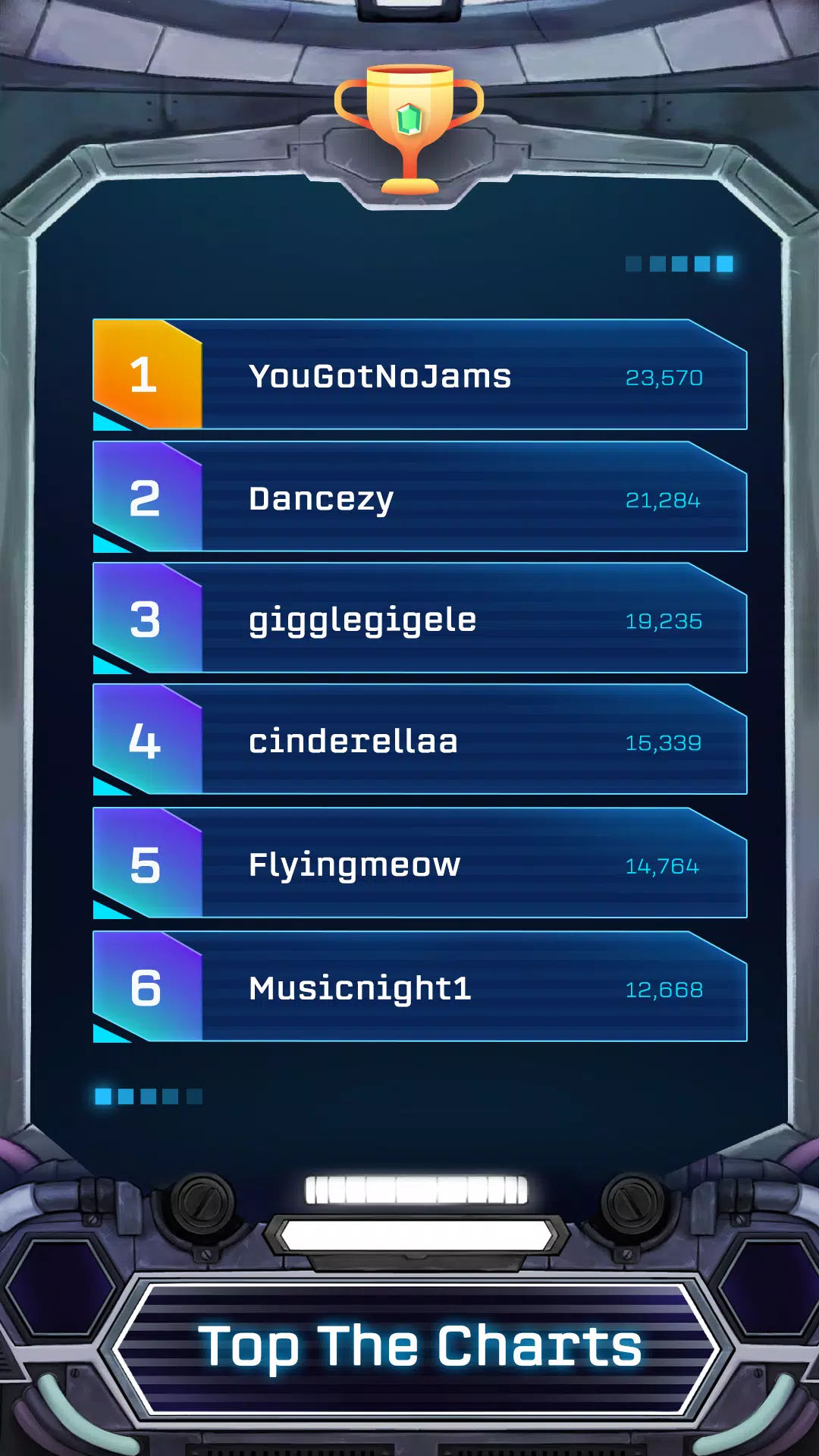Screen dimensions: 819x1456
Task: Click the score 15,339 beside cinderellaa
Action: pos(664,744)
